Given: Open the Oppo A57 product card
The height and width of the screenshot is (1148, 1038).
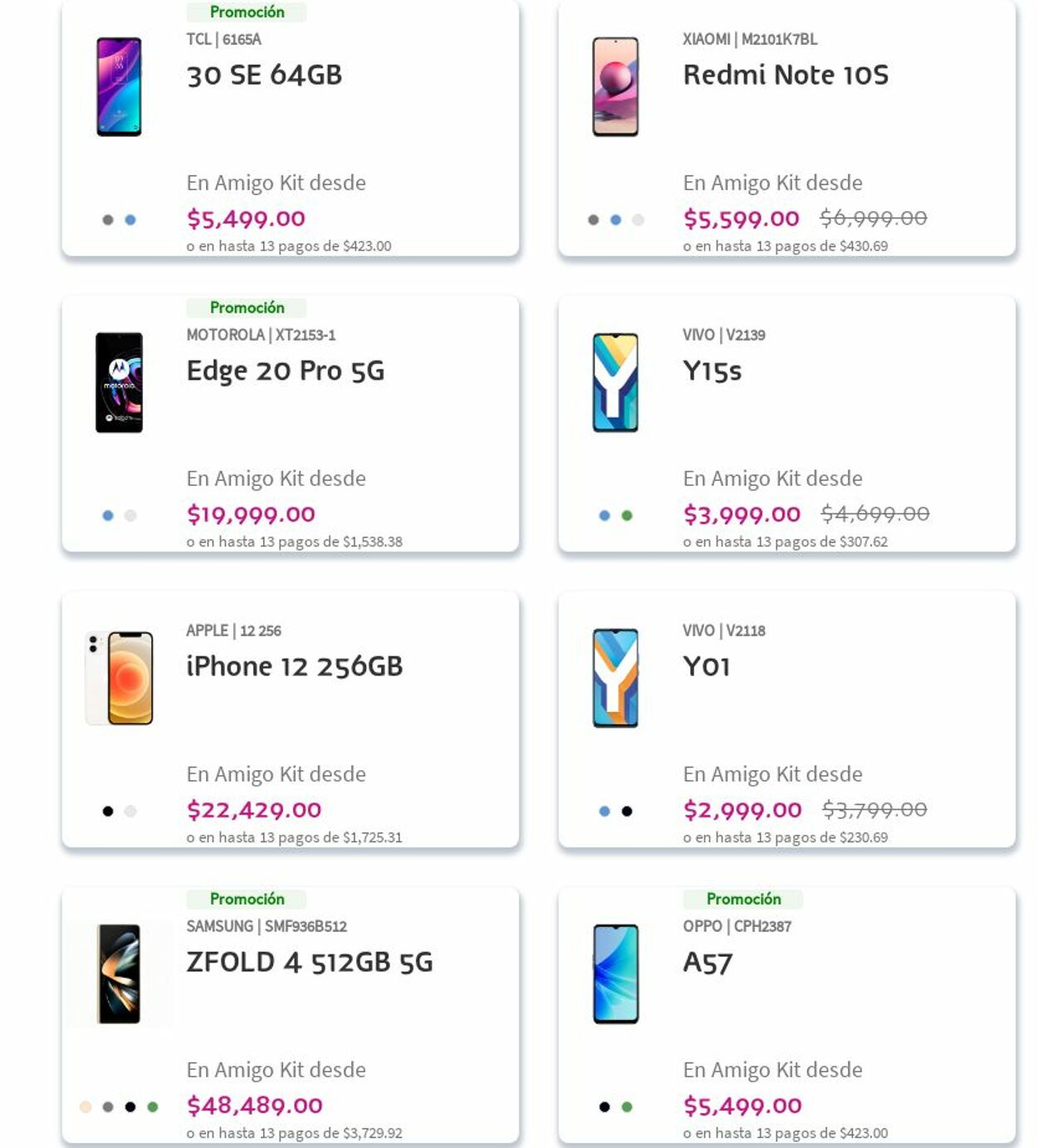Looking at the screenshot, I should [x=708, y=963].
